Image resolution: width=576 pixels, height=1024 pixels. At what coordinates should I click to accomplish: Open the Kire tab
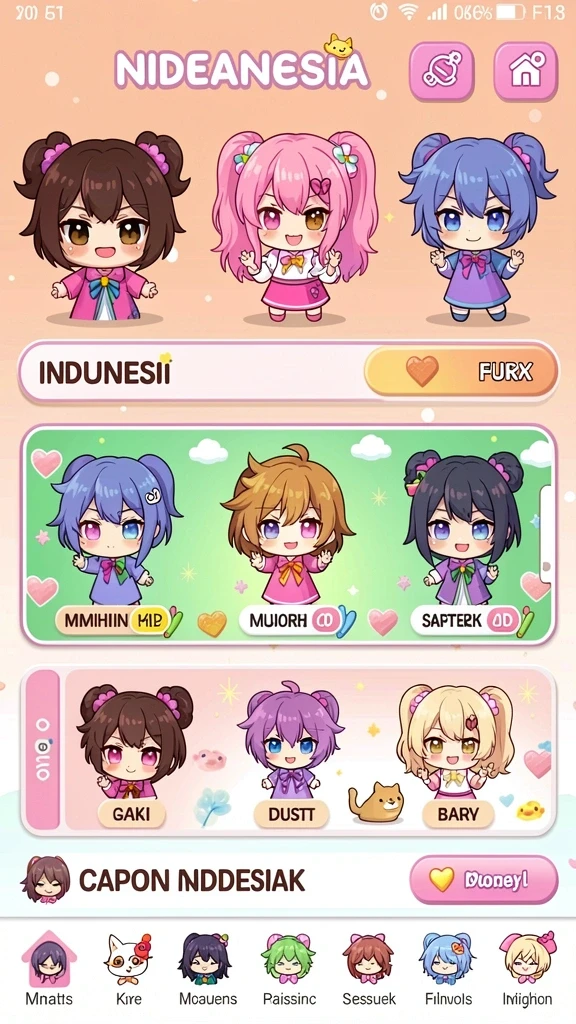point(129,968)
